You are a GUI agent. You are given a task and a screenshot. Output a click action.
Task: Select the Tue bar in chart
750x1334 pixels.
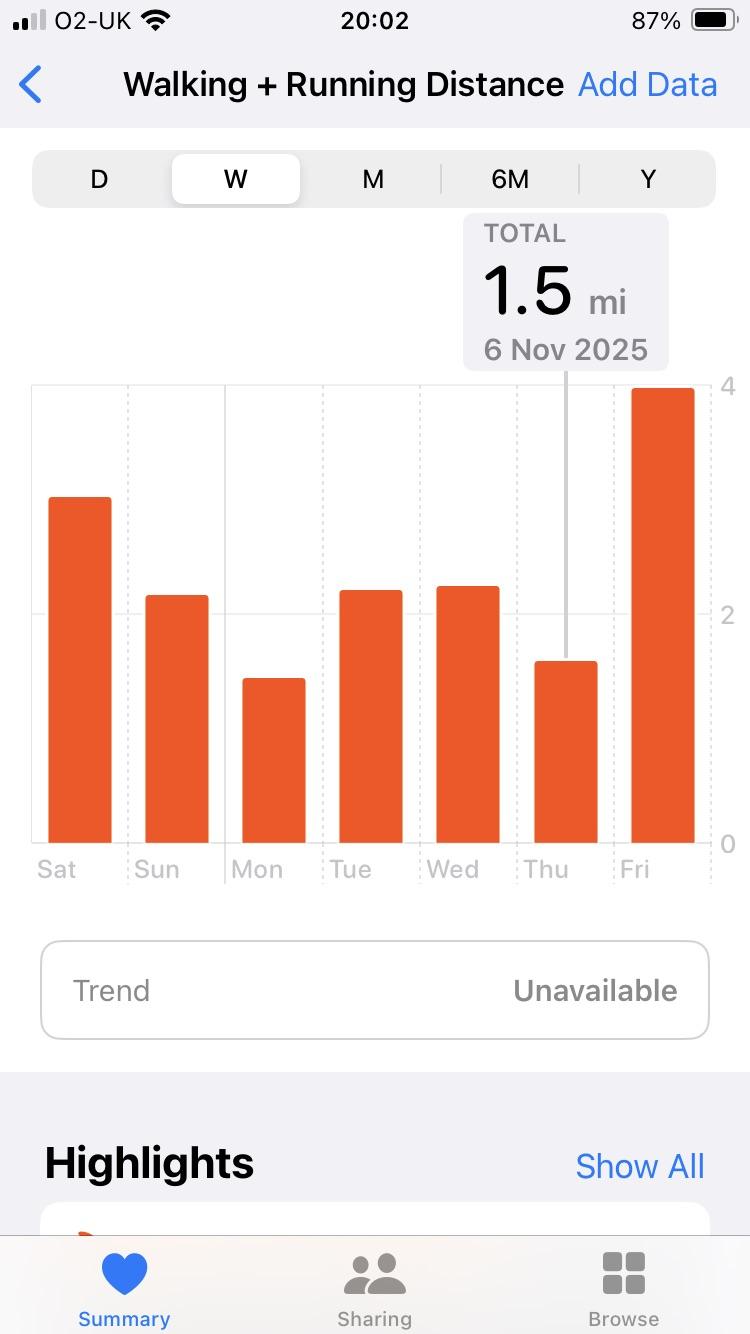371,716
